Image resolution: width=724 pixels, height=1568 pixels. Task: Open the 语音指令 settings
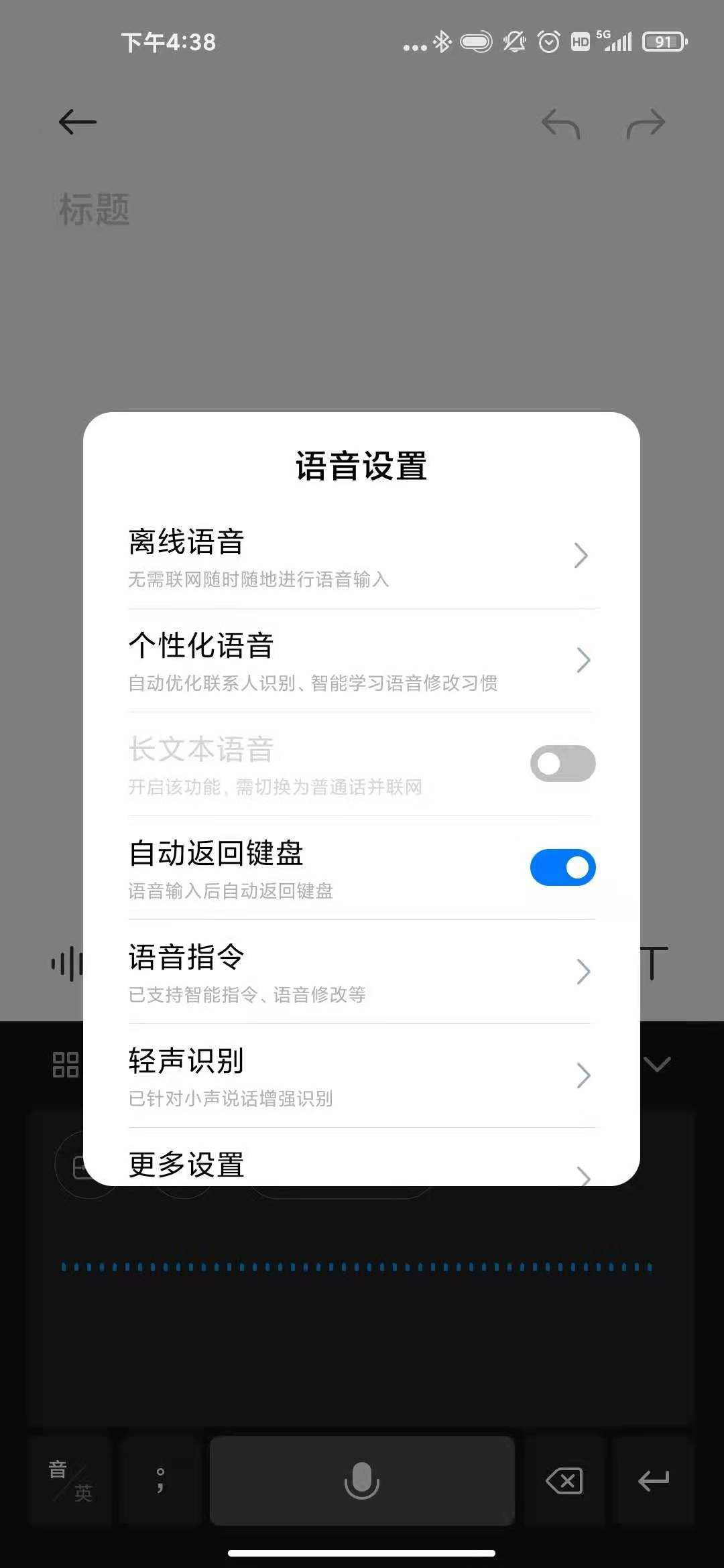[x=362, y=972]
